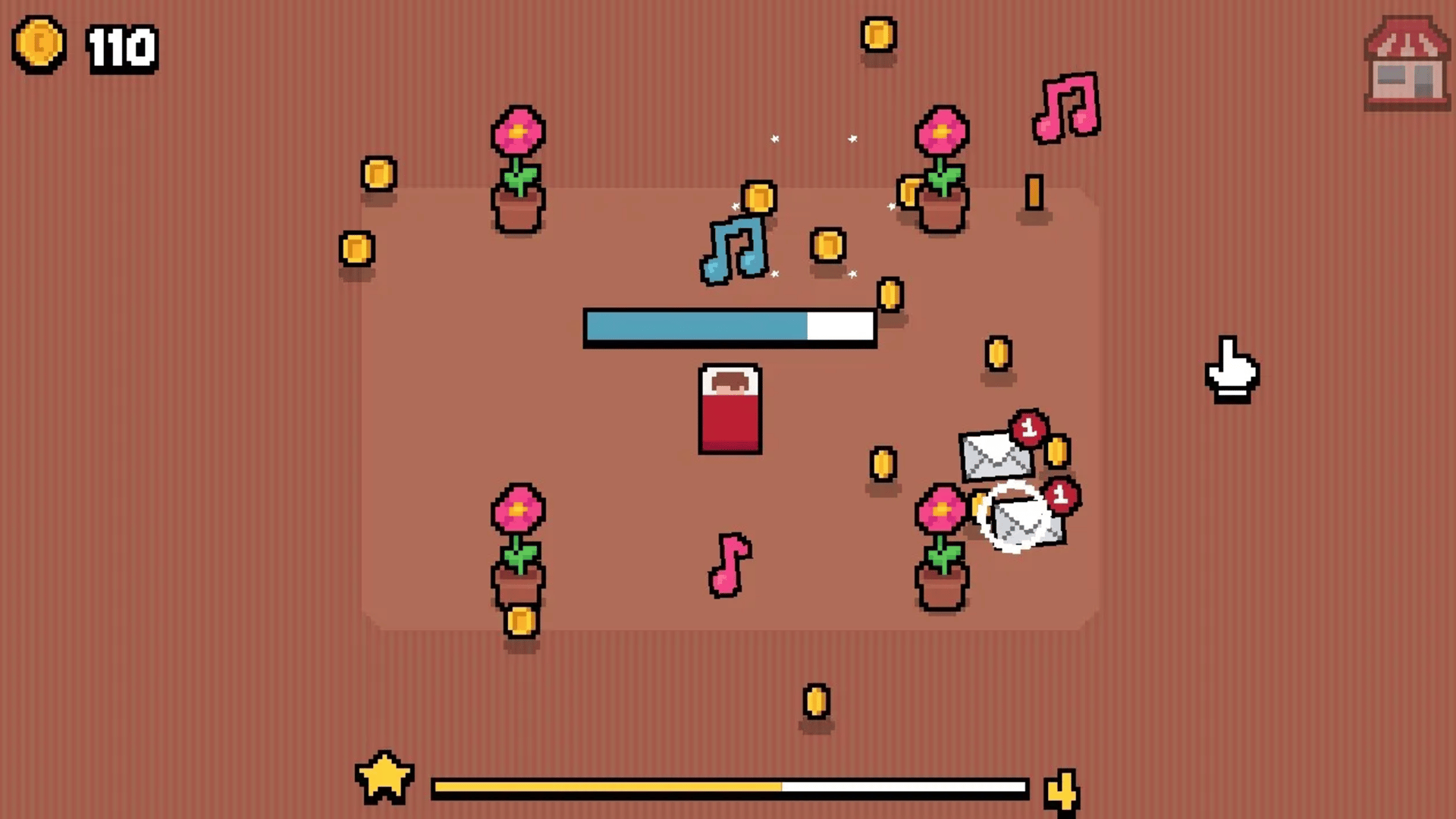The width and height of the screenshot is (1456, 819).
Task: Collect the blue double music note
Action: point(734,249)
